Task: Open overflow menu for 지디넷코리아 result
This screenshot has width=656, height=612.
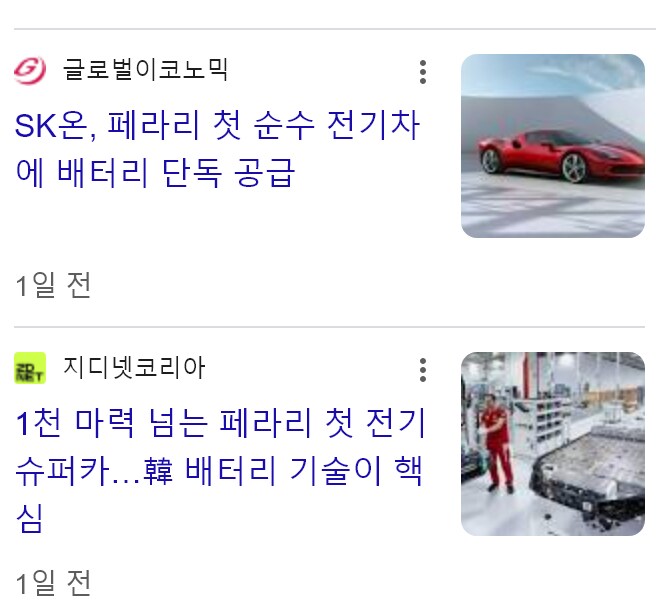Action: pos(423,369)
